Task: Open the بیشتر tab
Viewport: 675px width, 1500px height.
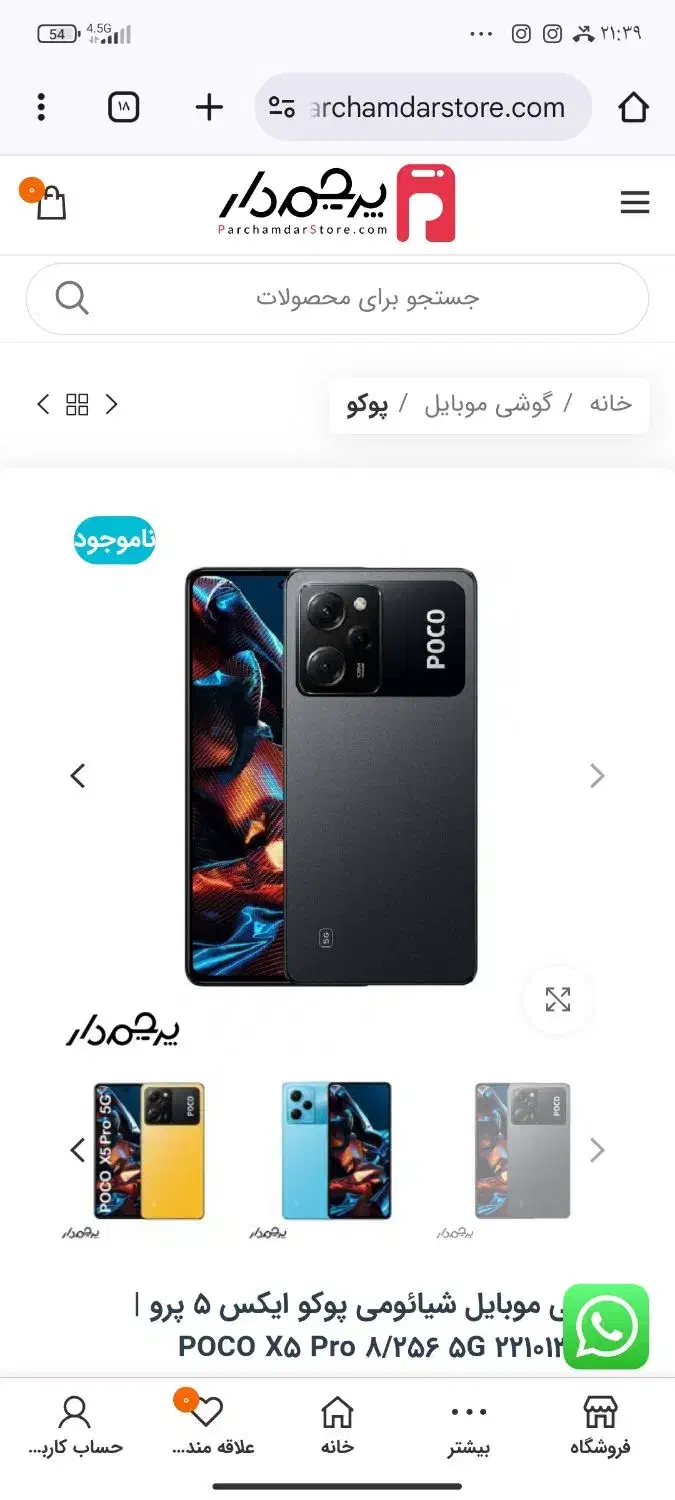Action: coord(468,1426)
